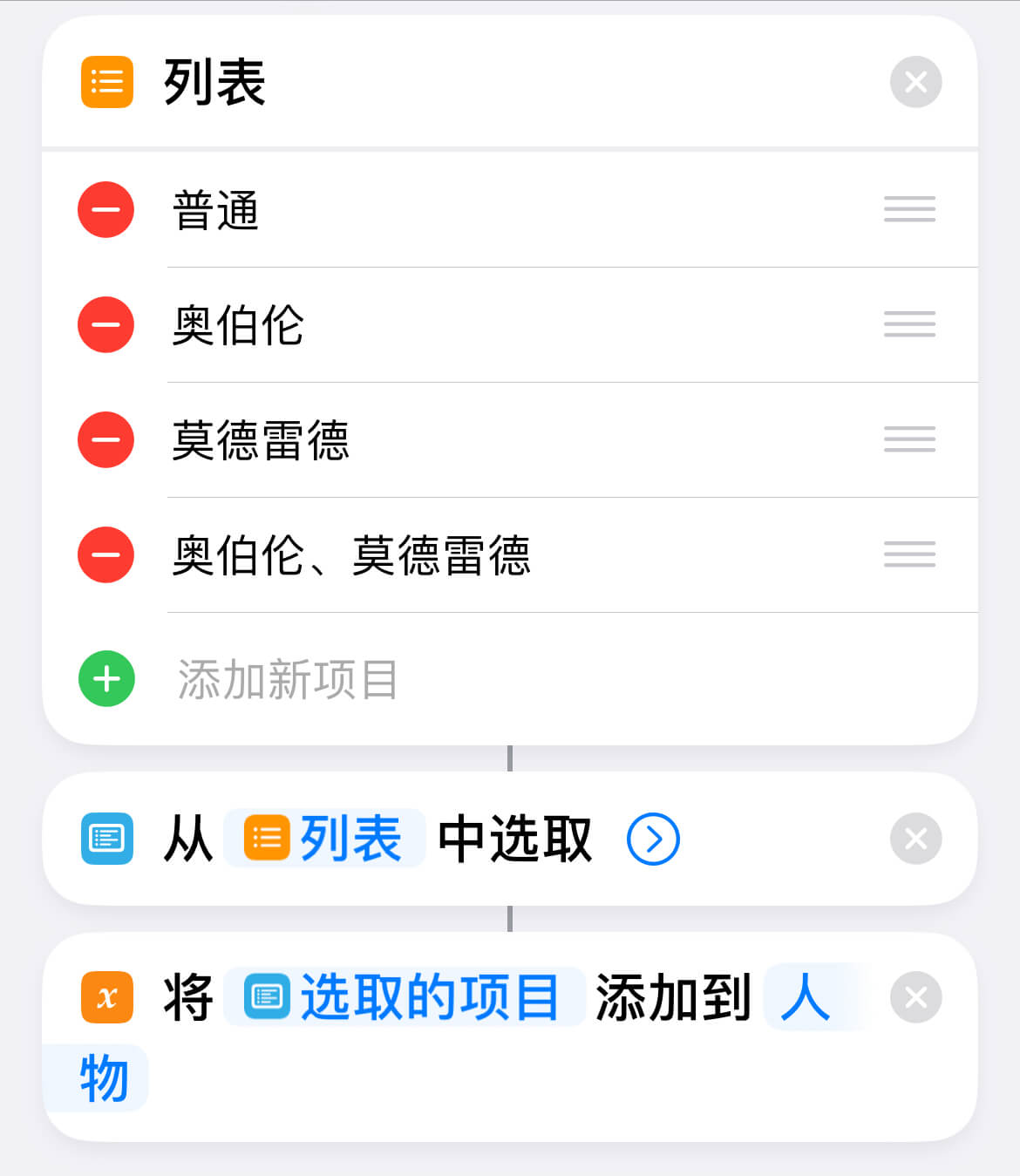This screenshot has height=1176, width=1020.
Task: Delete the 奥伯伦、莫德雷德 list item
Action: (105, 555)
